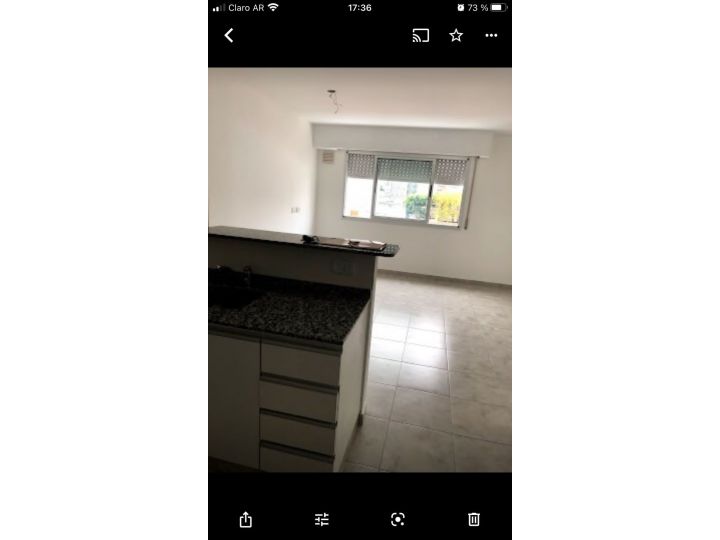Delete this photo with the trash icon
720x540 pixels.
coord(474,519)
